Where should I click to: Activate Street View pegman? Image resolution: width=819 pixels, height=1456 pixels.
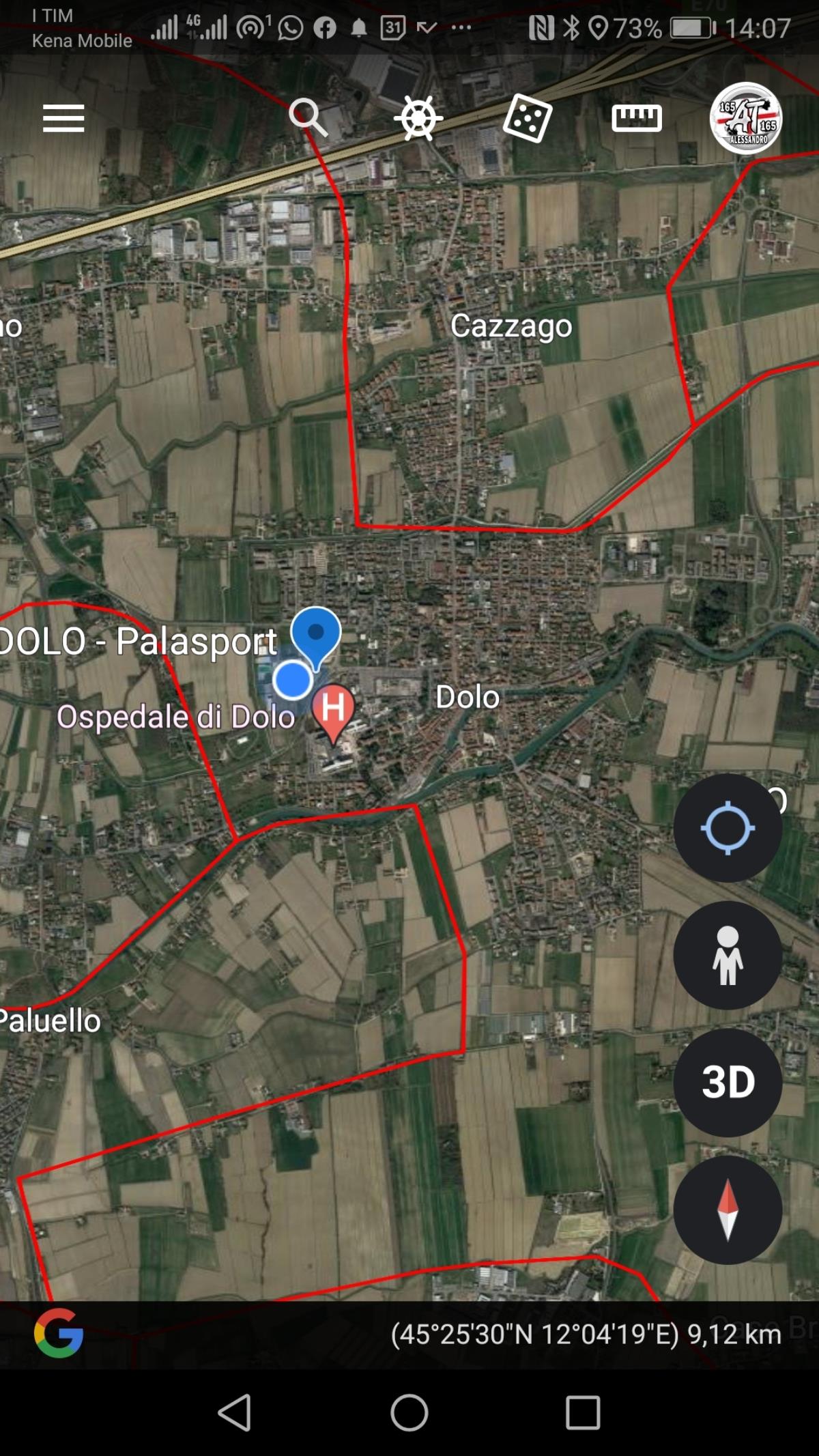coord(728,955)
